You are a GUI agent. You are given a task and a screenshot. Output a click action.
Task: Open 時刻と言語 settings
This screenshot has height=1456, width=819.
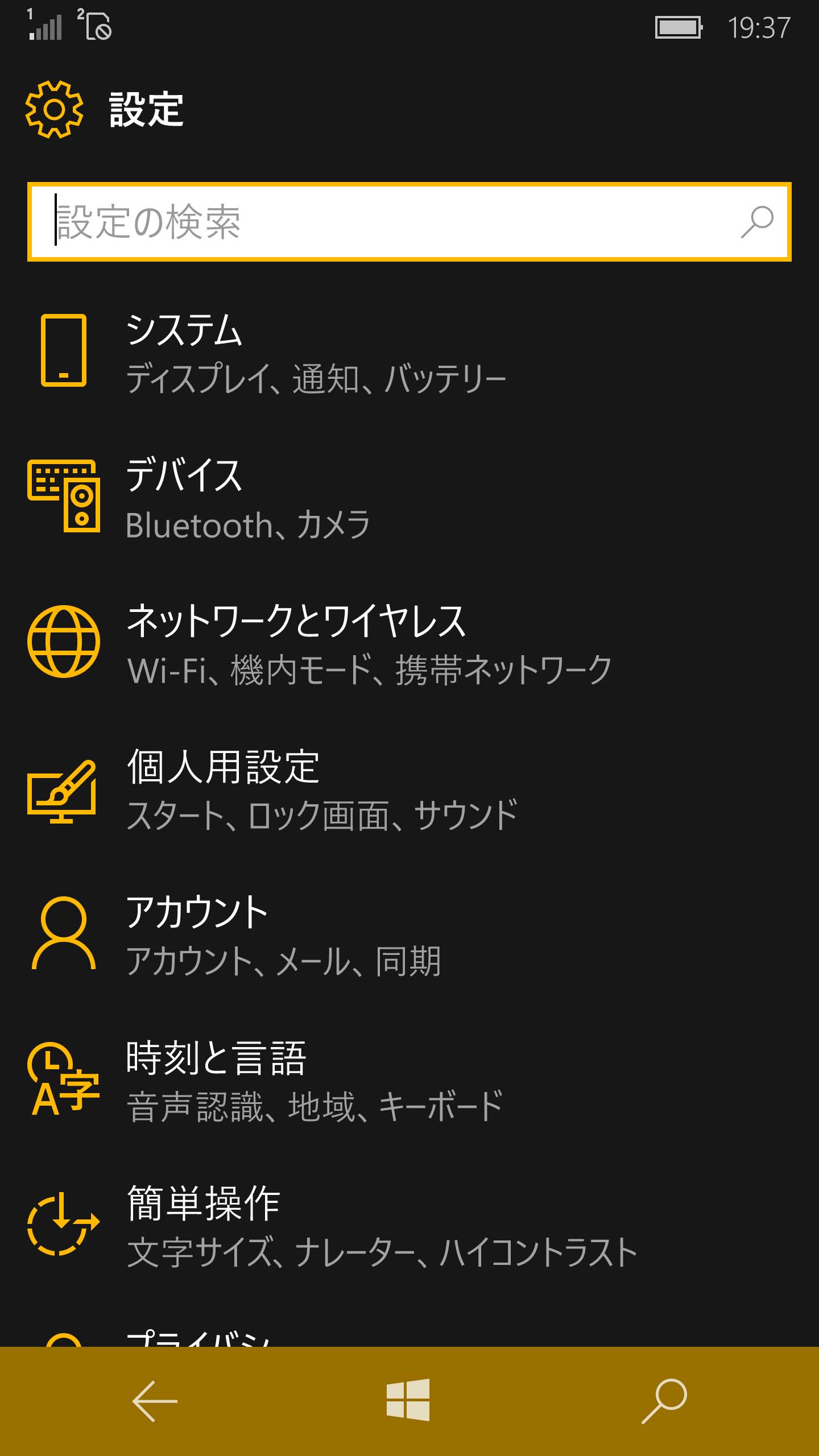pos(409,1081)
